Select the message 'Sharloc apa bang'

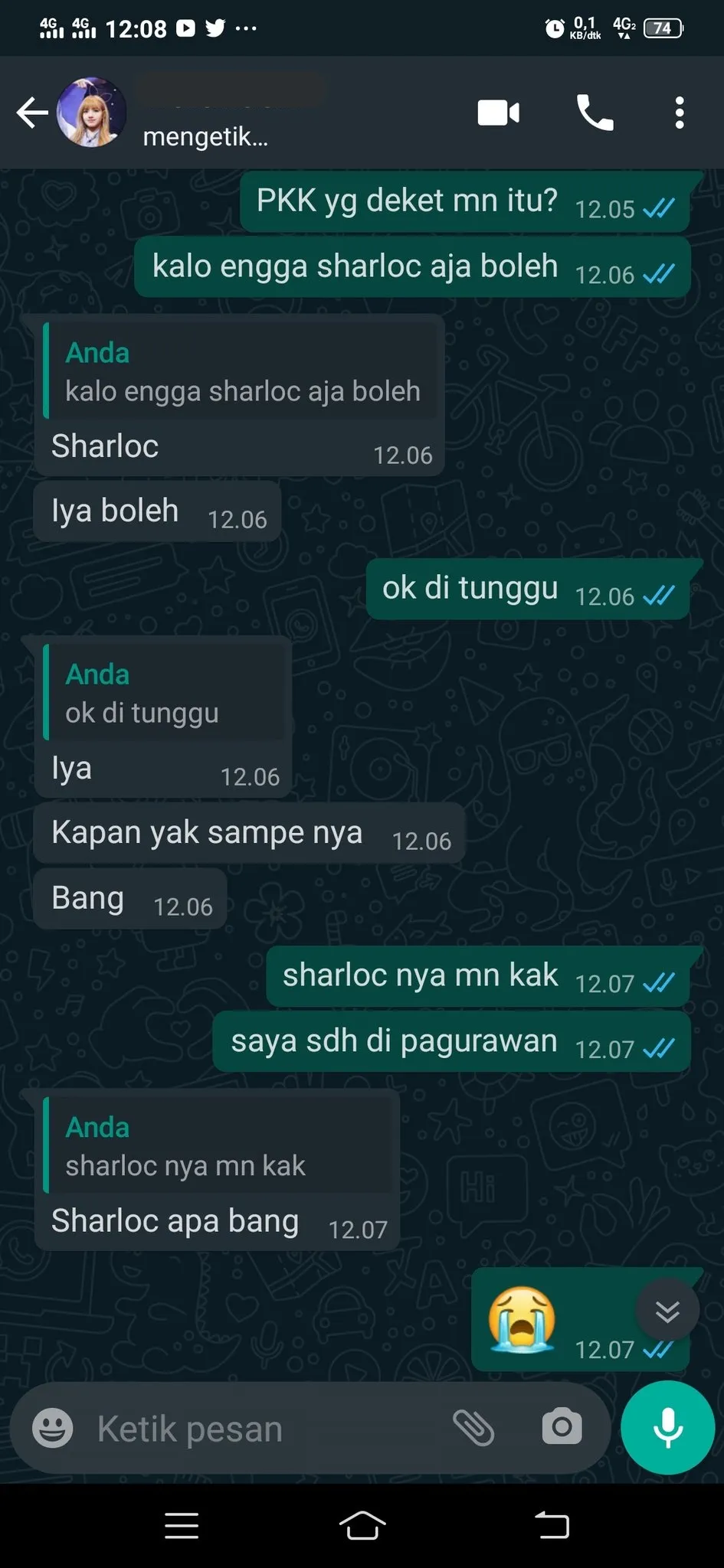175,1220
